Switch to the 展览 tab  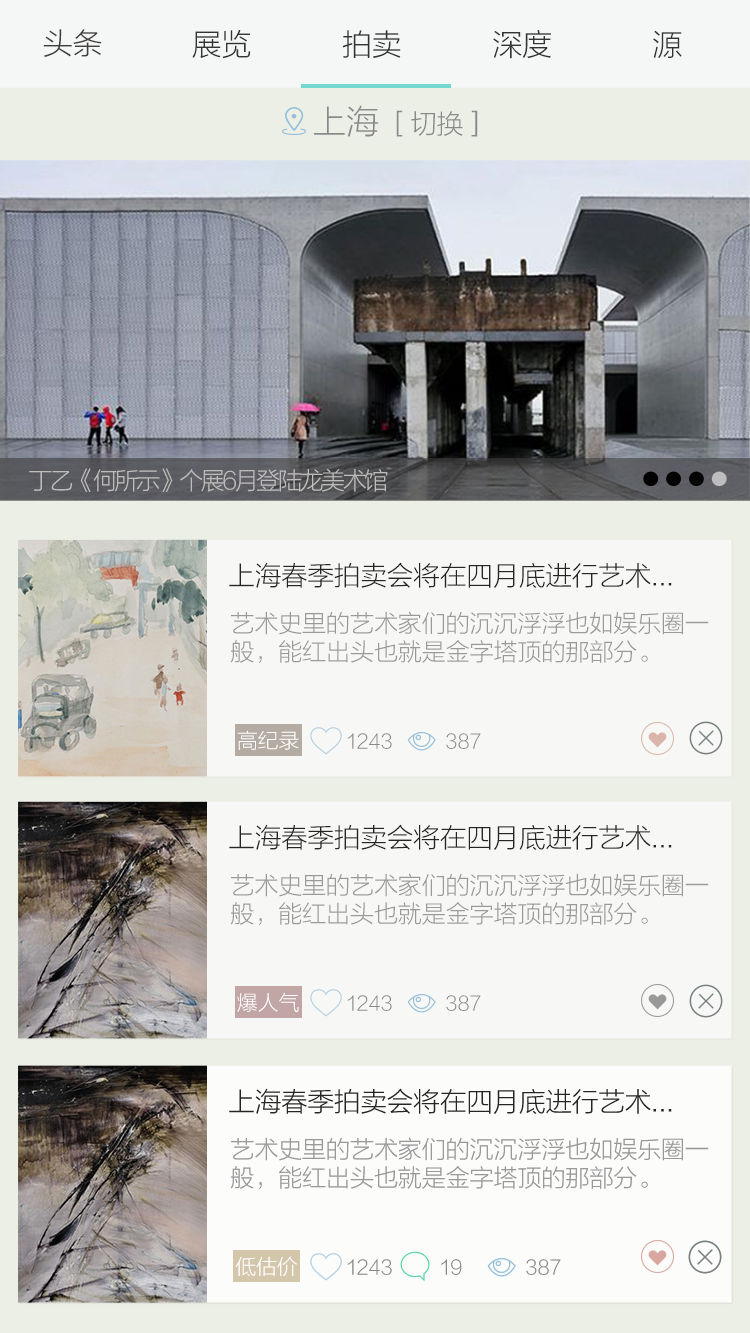(220, 45)
